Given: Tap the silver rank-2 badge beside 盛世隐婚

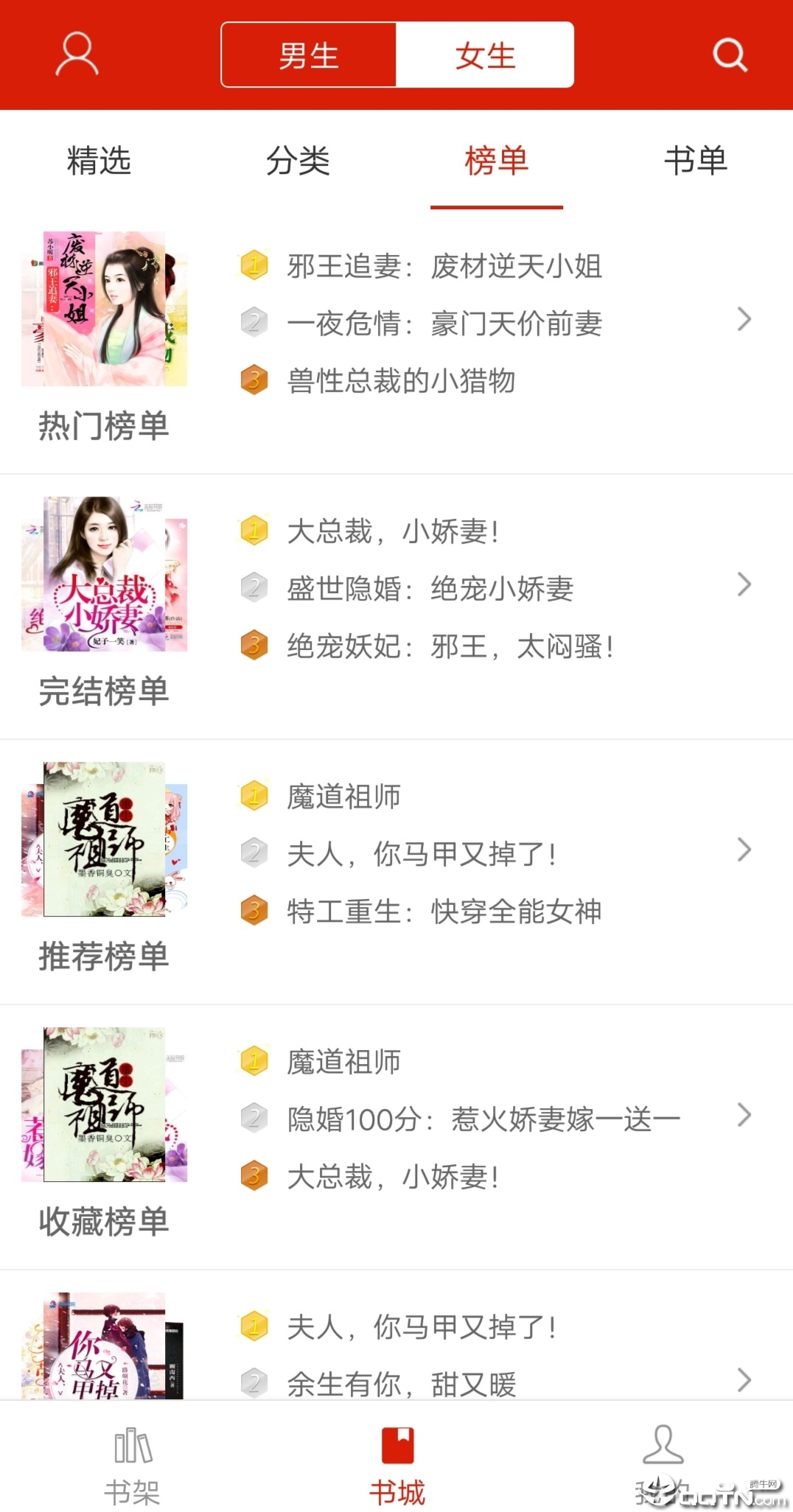Looking at the screenshot, I should pos(254,587).
